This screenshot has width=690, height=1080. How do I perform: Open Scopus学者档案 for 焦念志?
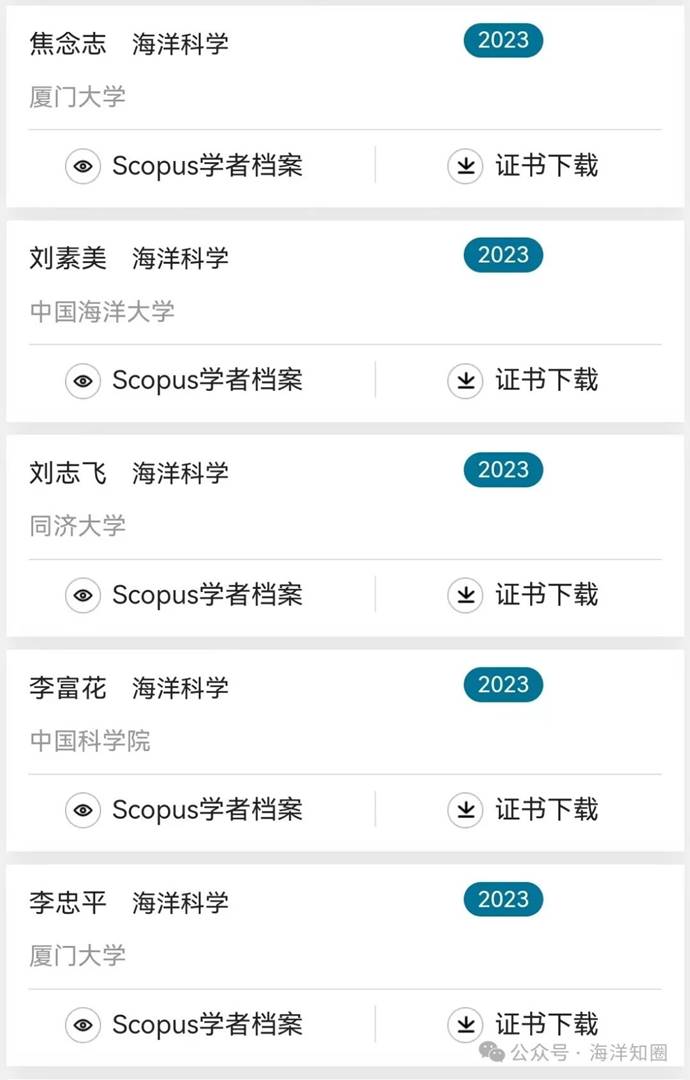[x=185, y=165]
